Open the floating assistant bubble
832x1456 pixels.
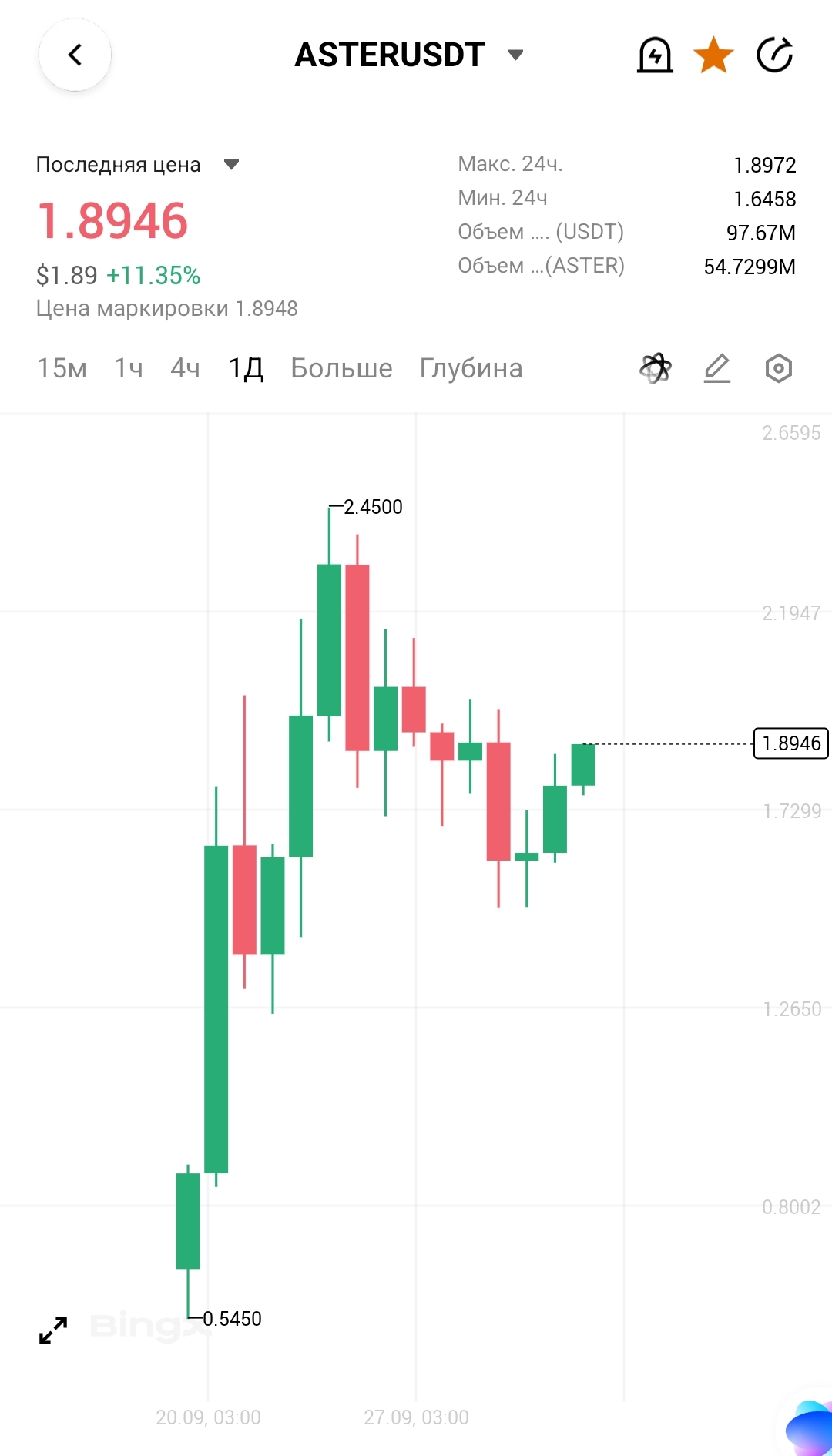[x=810, y=1427]
